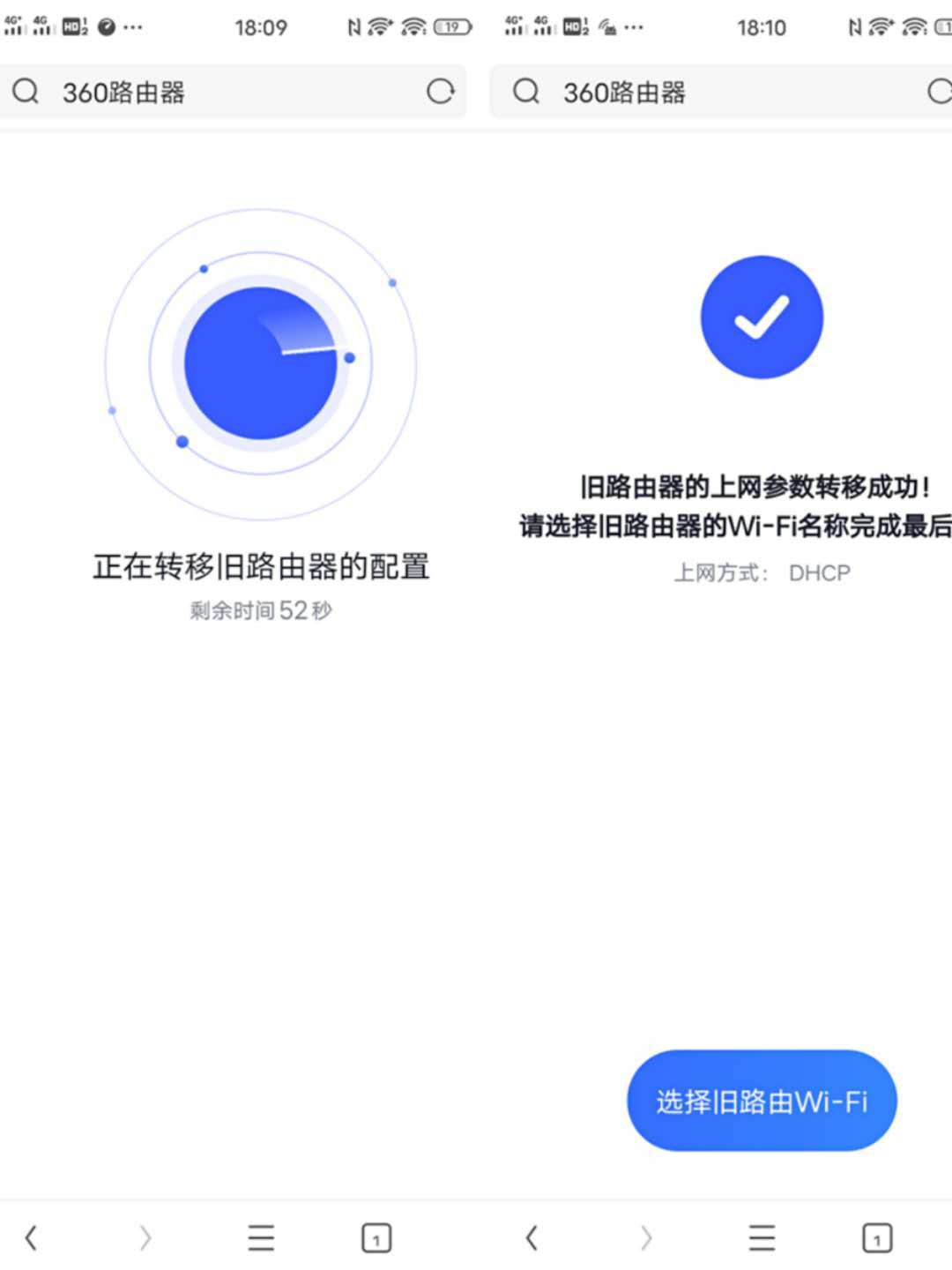Image resolution: width=952 pixels, height=1270 pixels.
Task: Select the DHCP connection type text
Action: point(819,572)
